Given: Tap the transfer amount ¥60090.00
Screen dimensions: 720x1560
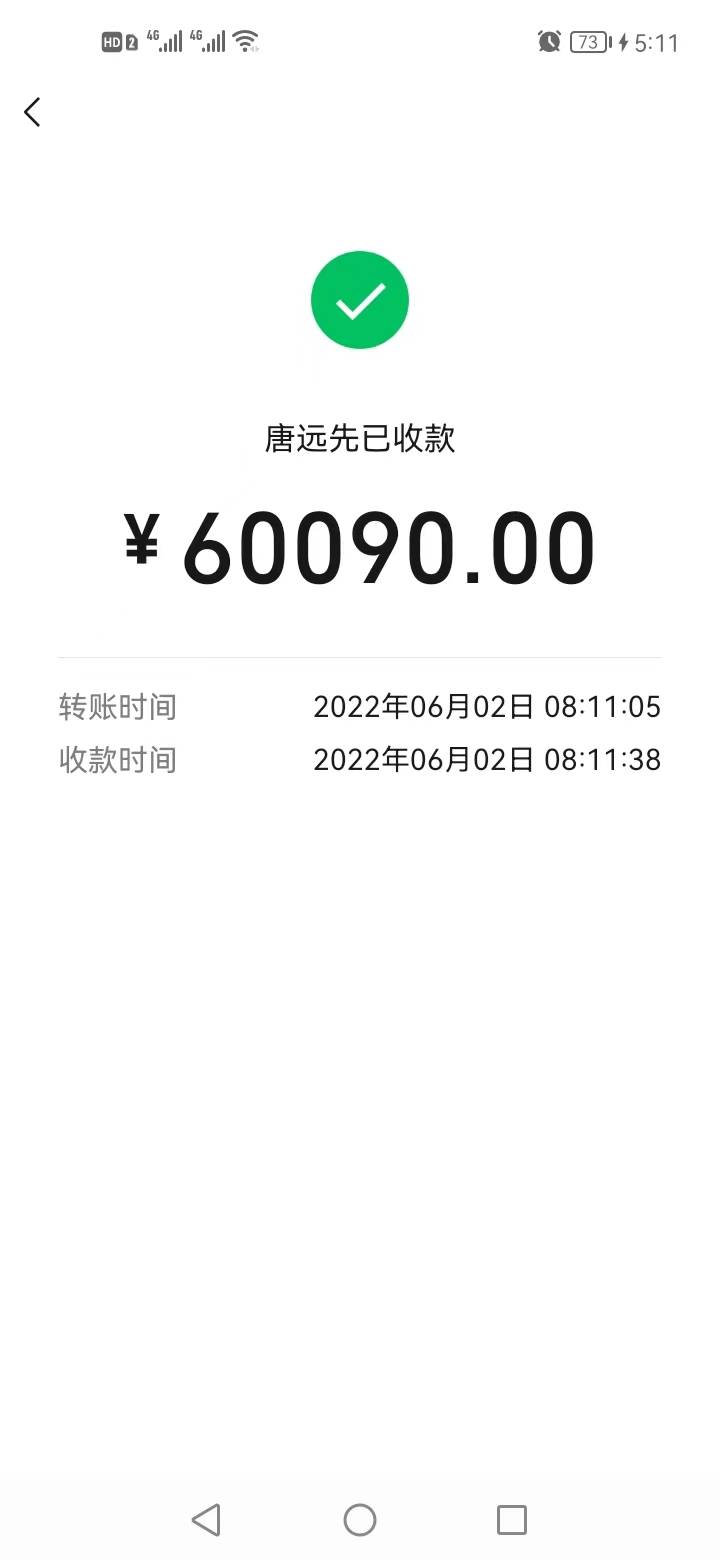Looking at the screenshot, I should (360, 543).
